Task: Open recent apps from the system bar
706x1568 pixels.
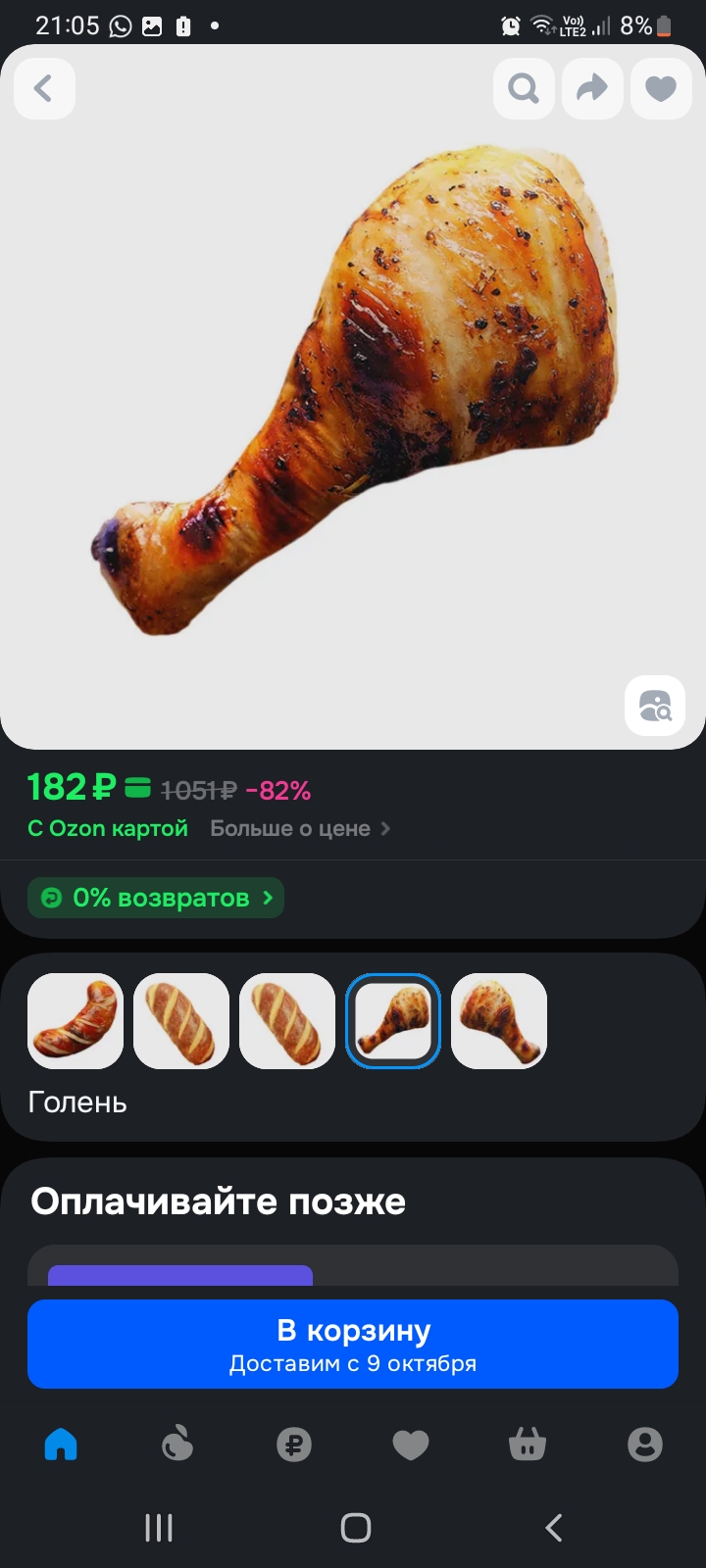Action: (x=159, y=1527)
